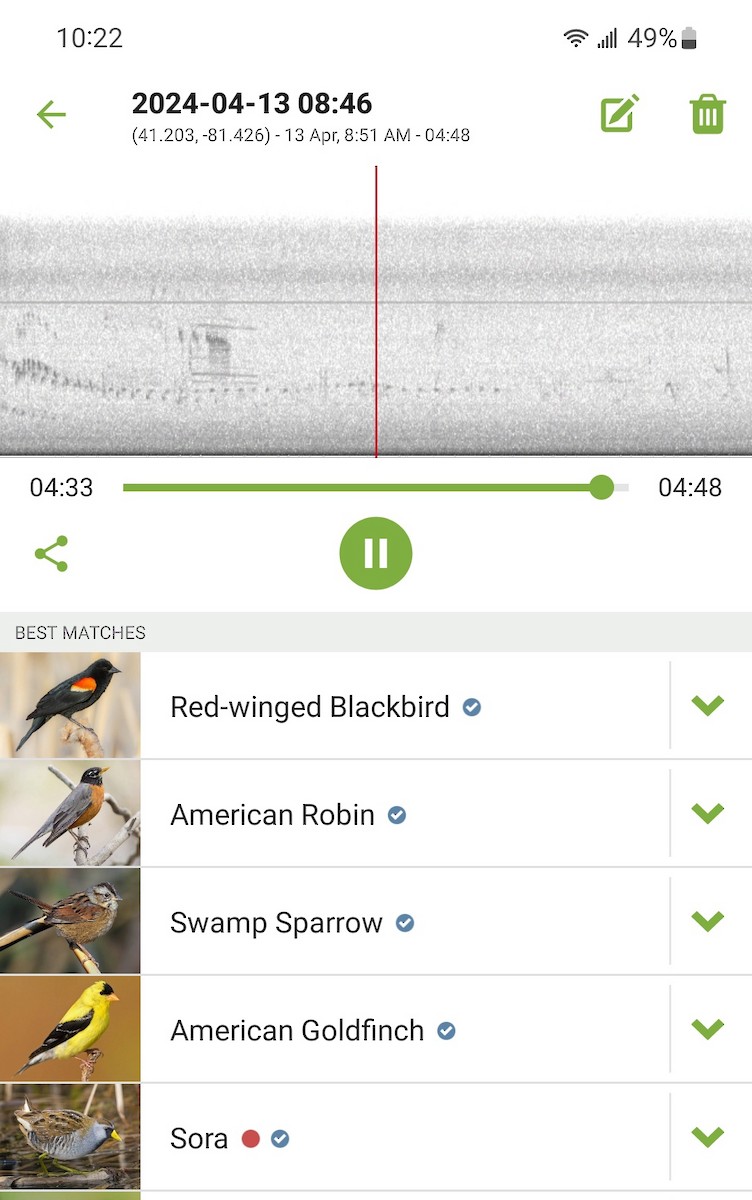Open the Swamp Sparrow match
752x1200 pixels.
click(276, 923)
